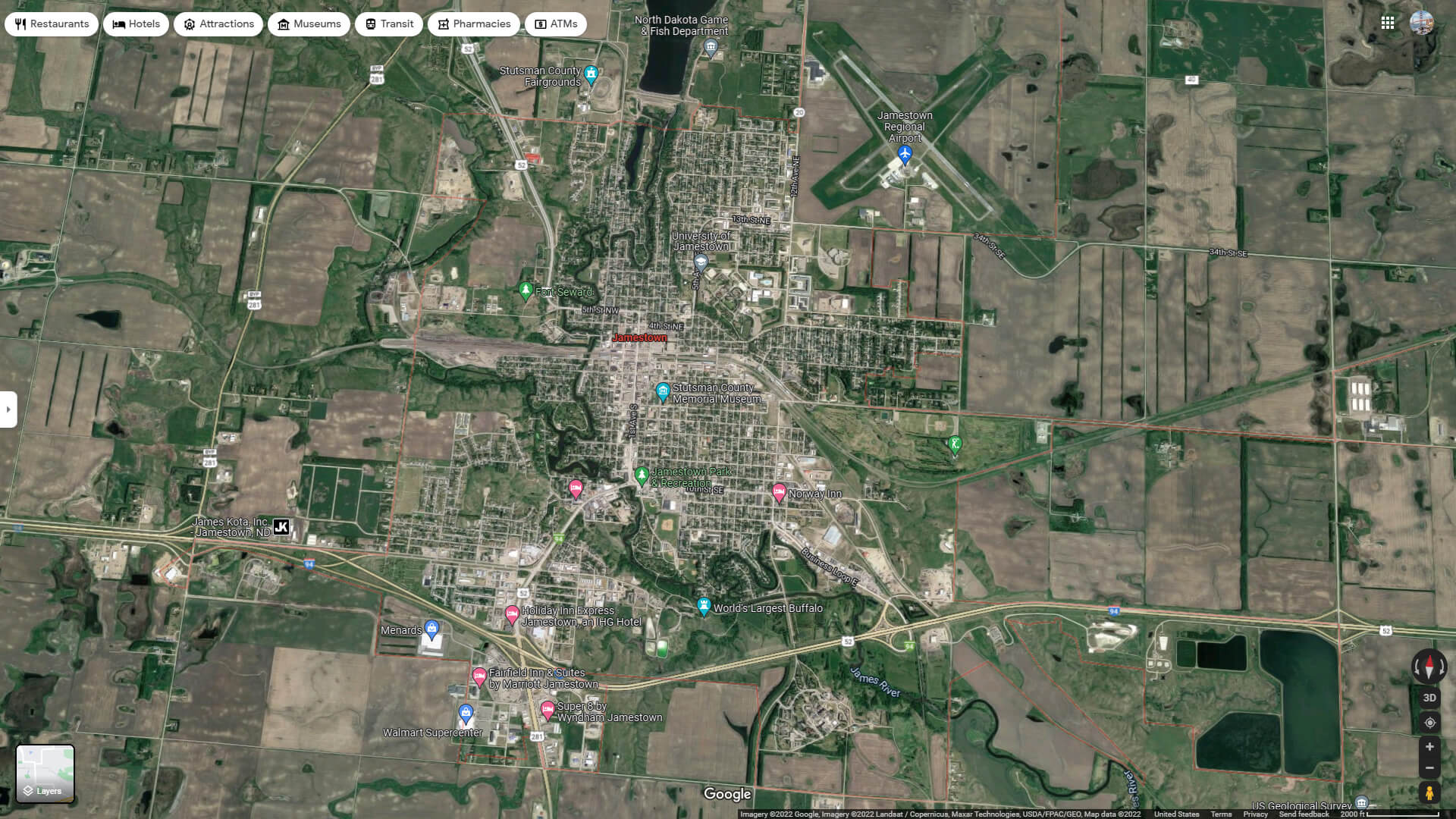Find Pharmacies nearby
This screenshot has width=1456, height=819.
[x=473, y=24]
